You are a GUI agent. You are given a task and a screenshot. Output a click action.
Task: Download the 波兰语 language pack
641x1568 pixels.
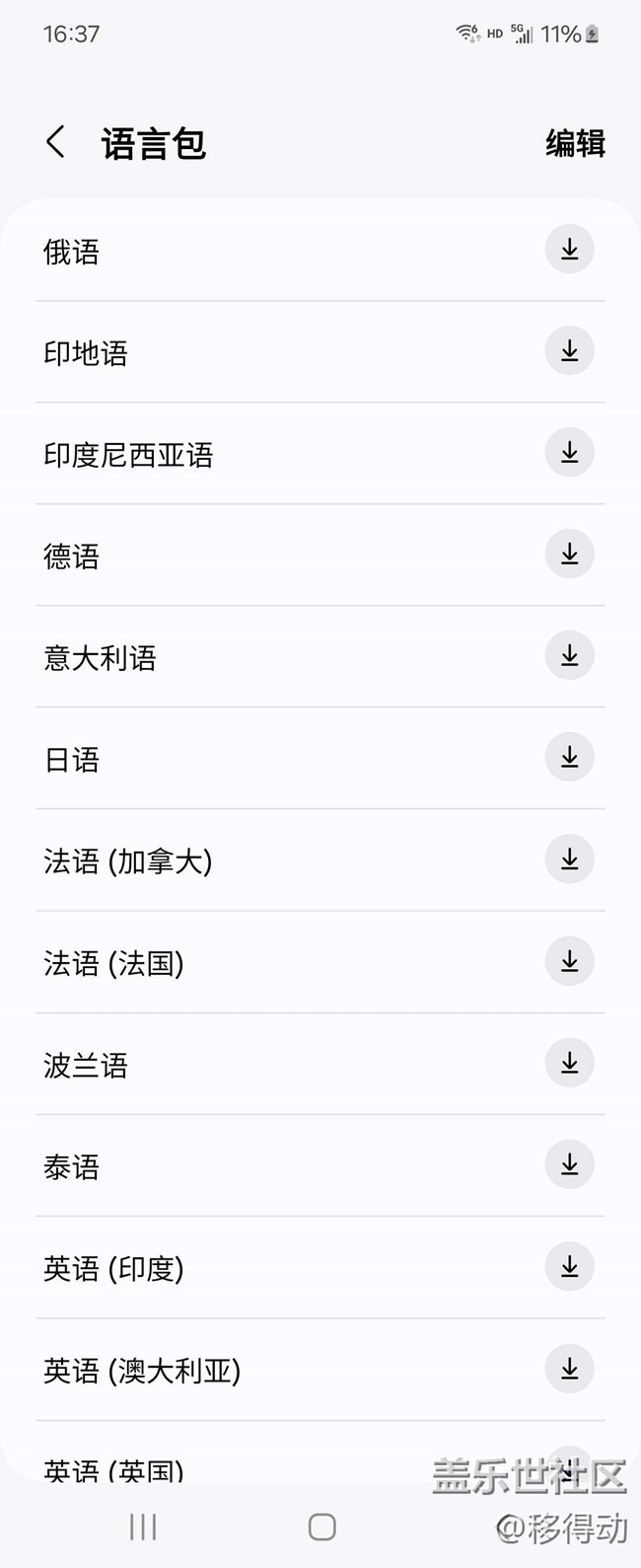tap(569, 1063)
